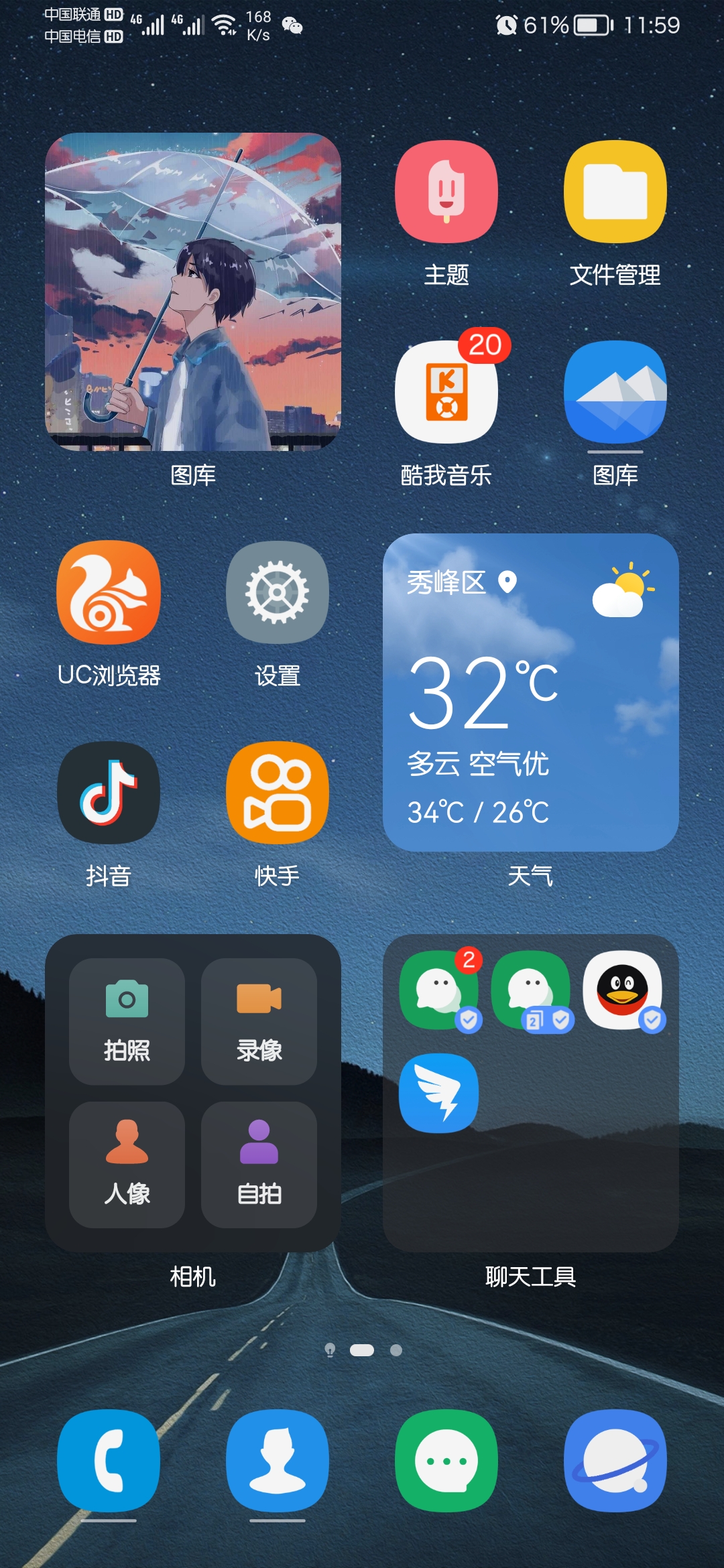This screenshot has height=1568, width=724.
Task: Open the 主题 themes app
Action: click(446, 194)
